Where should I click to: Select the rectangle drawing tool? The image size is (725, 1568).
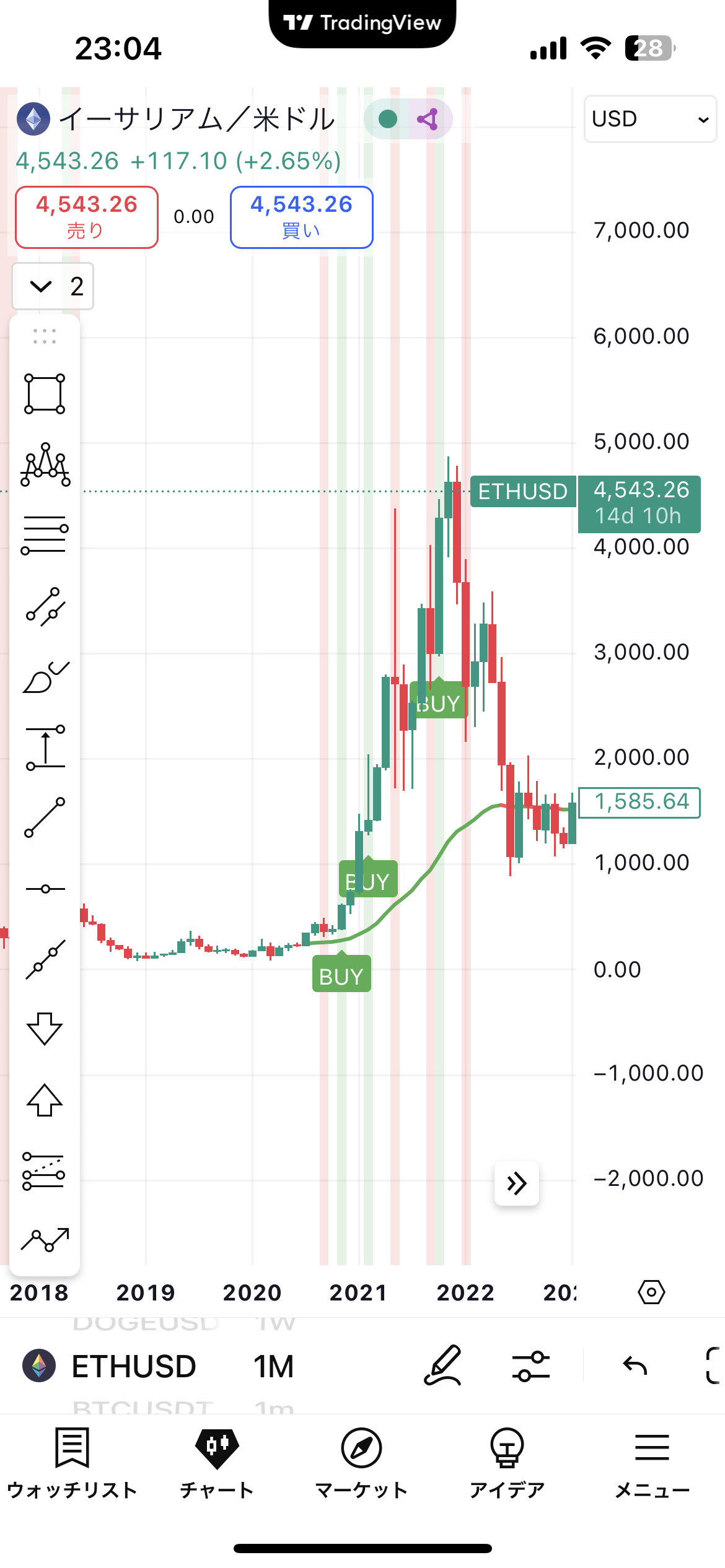[x=45, y=394]
